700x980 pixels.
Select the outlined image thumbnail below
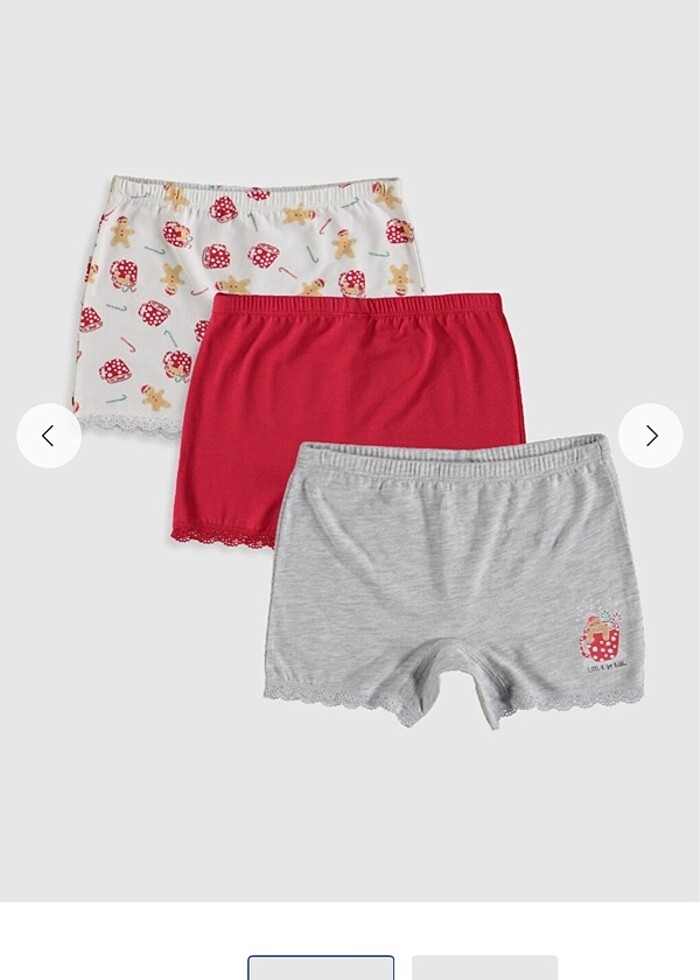pyautogui.click(x=321, y=968)
